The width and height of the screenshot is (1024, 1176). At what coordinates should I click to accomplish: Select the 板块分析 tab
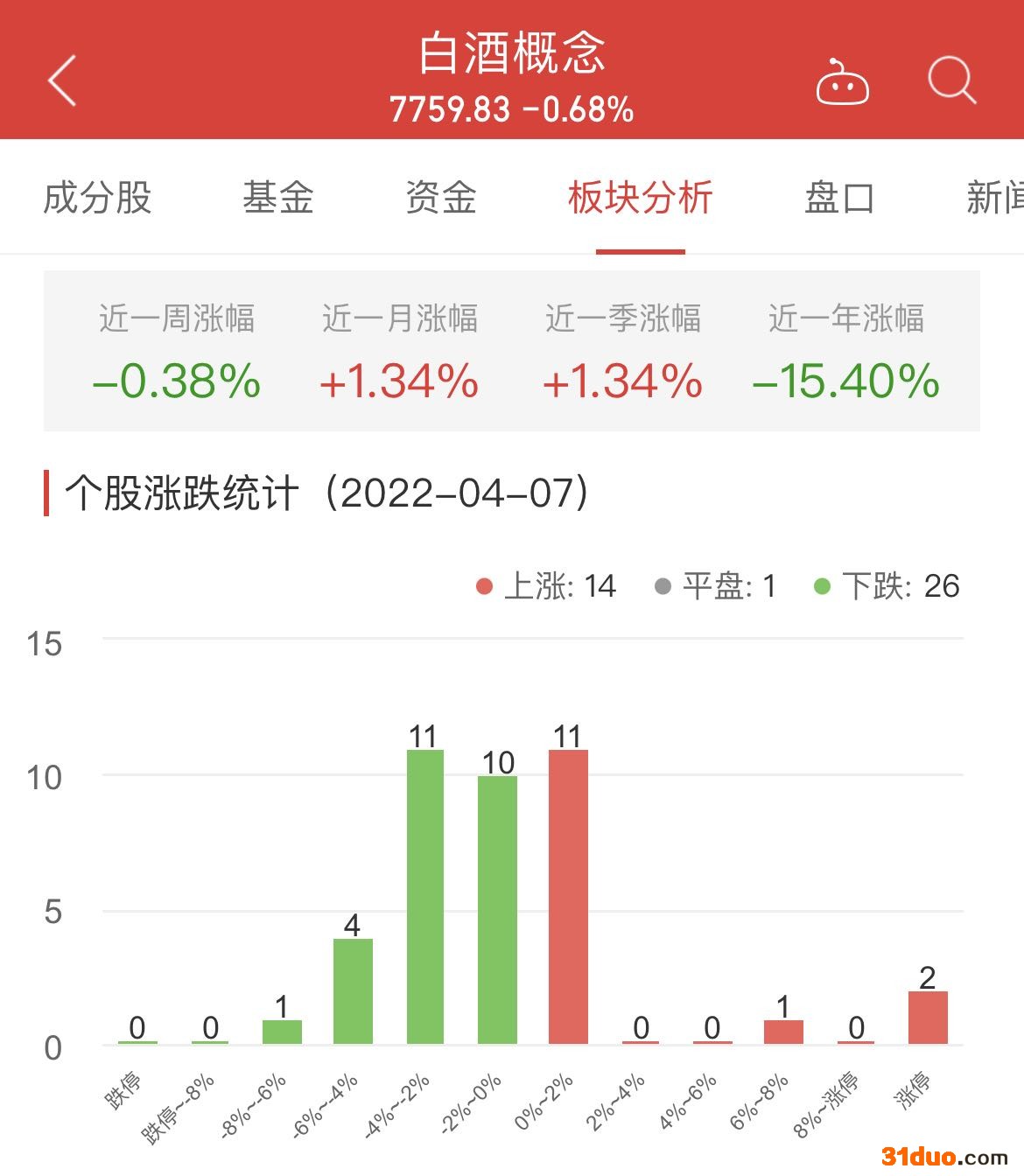(640, 198)
